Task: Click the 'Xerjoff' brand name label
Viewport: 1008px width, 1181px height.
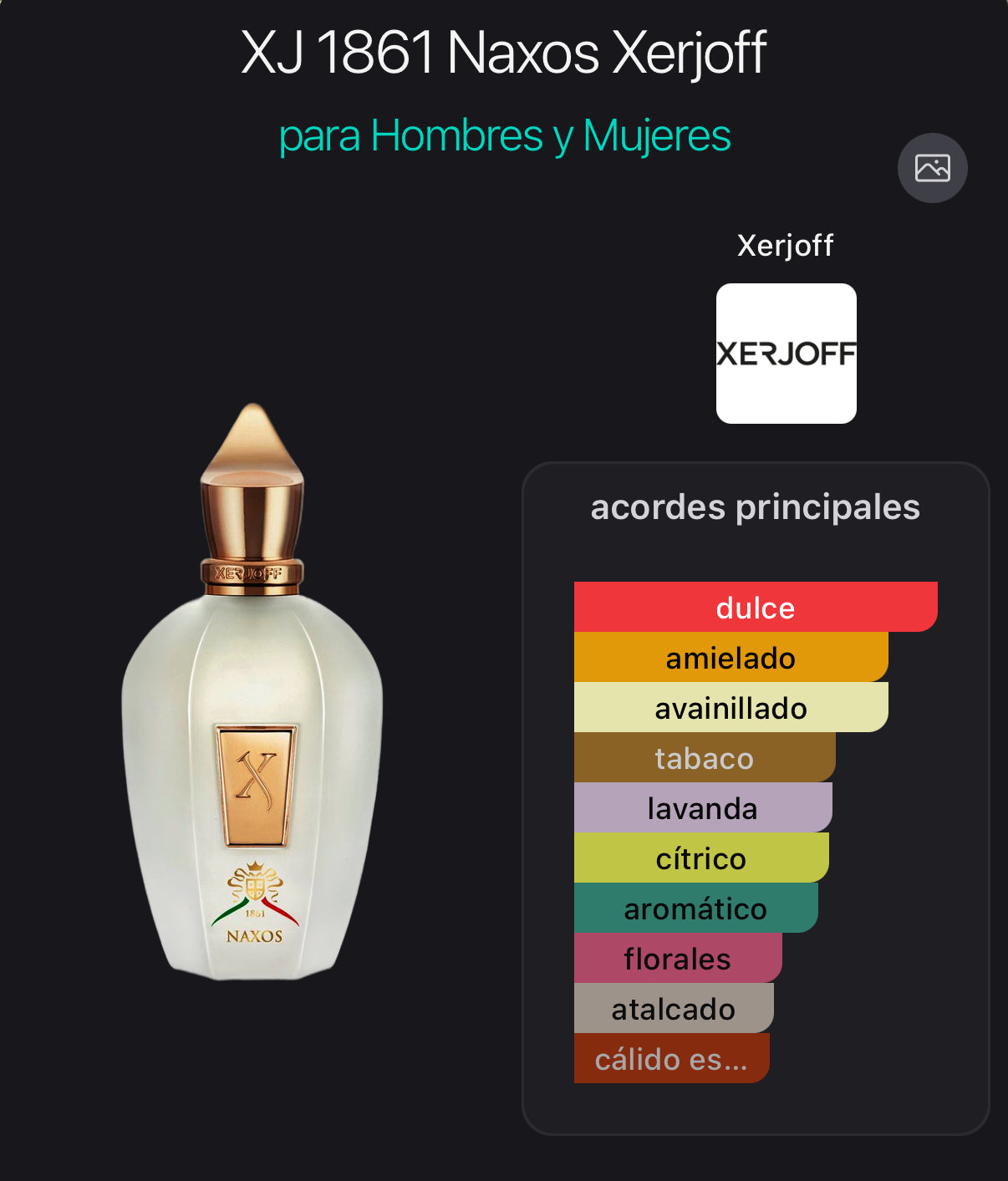Action: [785, 245]
